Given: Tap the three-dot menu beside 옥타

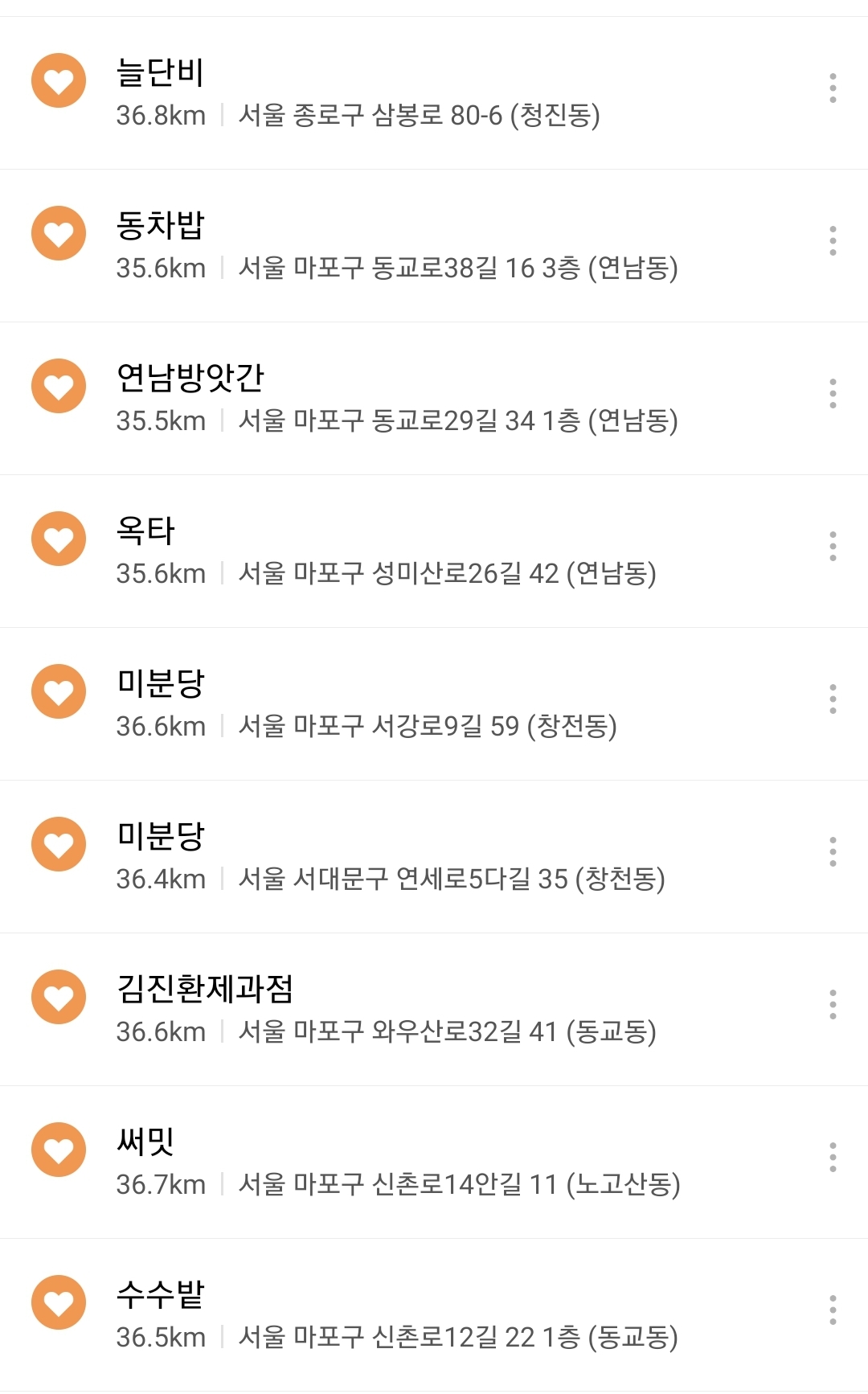Looking at the screenshot, I should tap(833, 547).
